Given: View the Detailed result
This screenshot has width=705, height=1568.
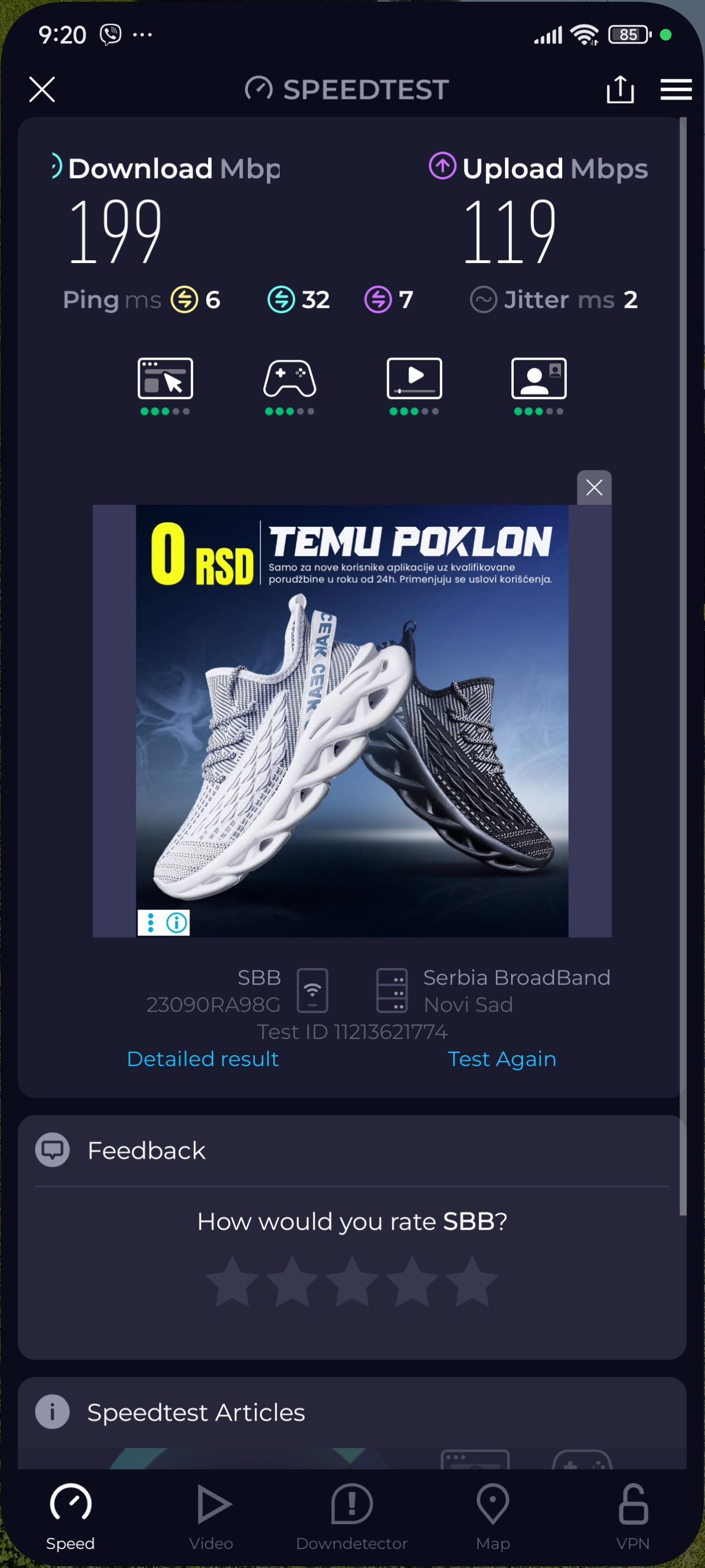Looking at the screenshot, I should pos(203,1059).
